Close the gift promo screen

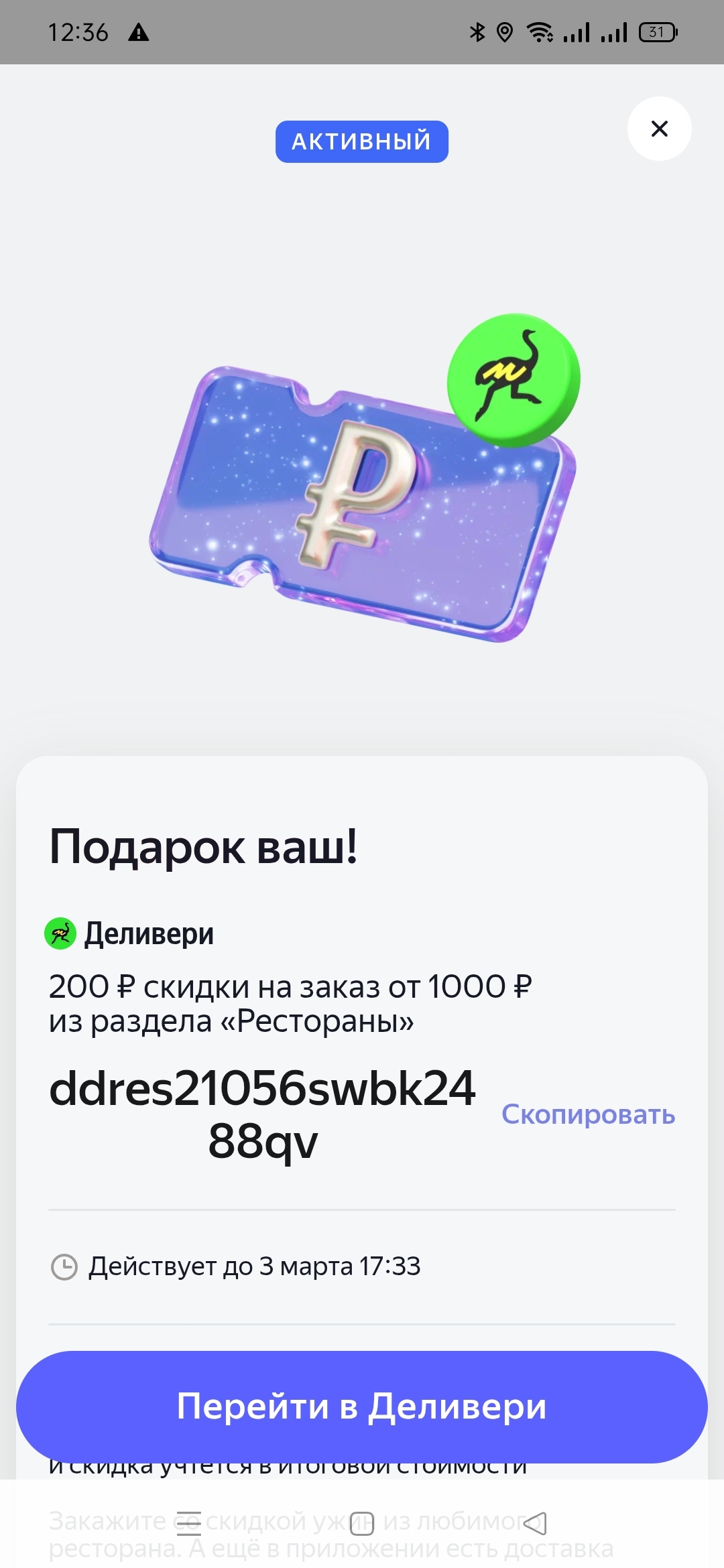coord(659,129)
